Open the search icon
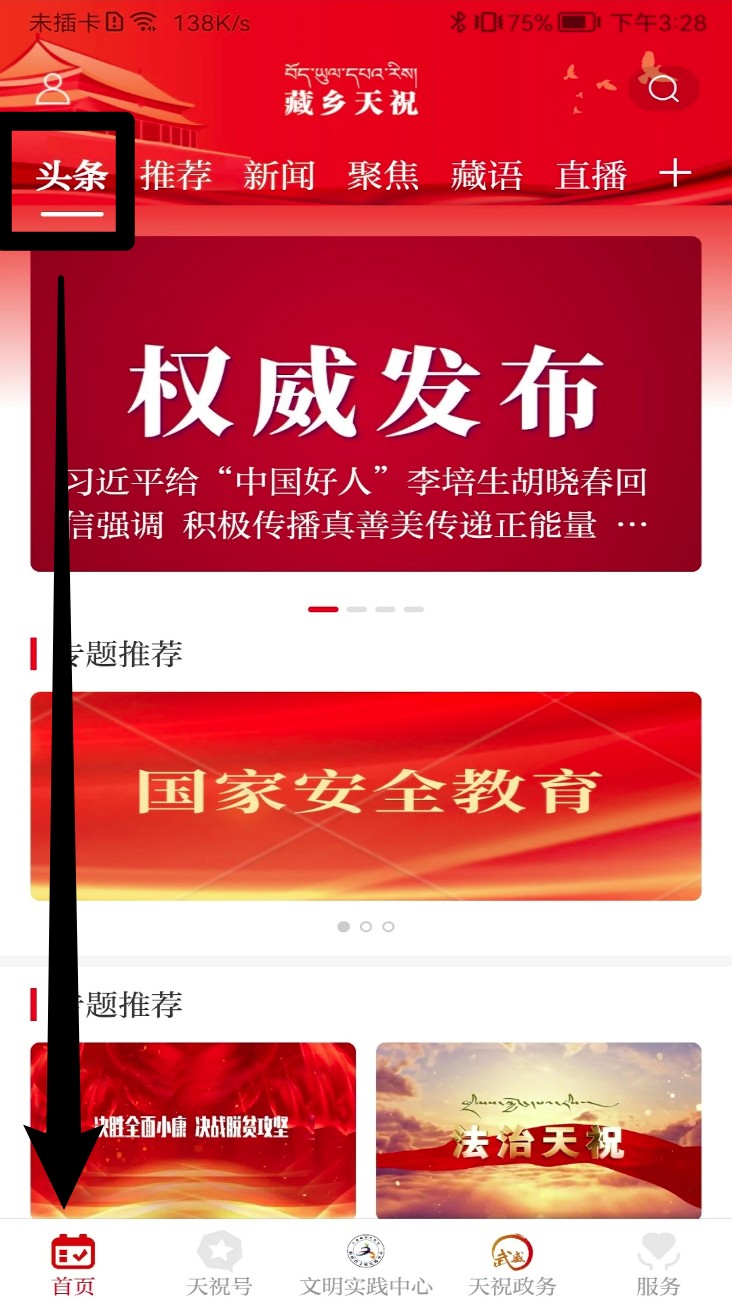Screen dimensions: 732x1304 point(663,90)
